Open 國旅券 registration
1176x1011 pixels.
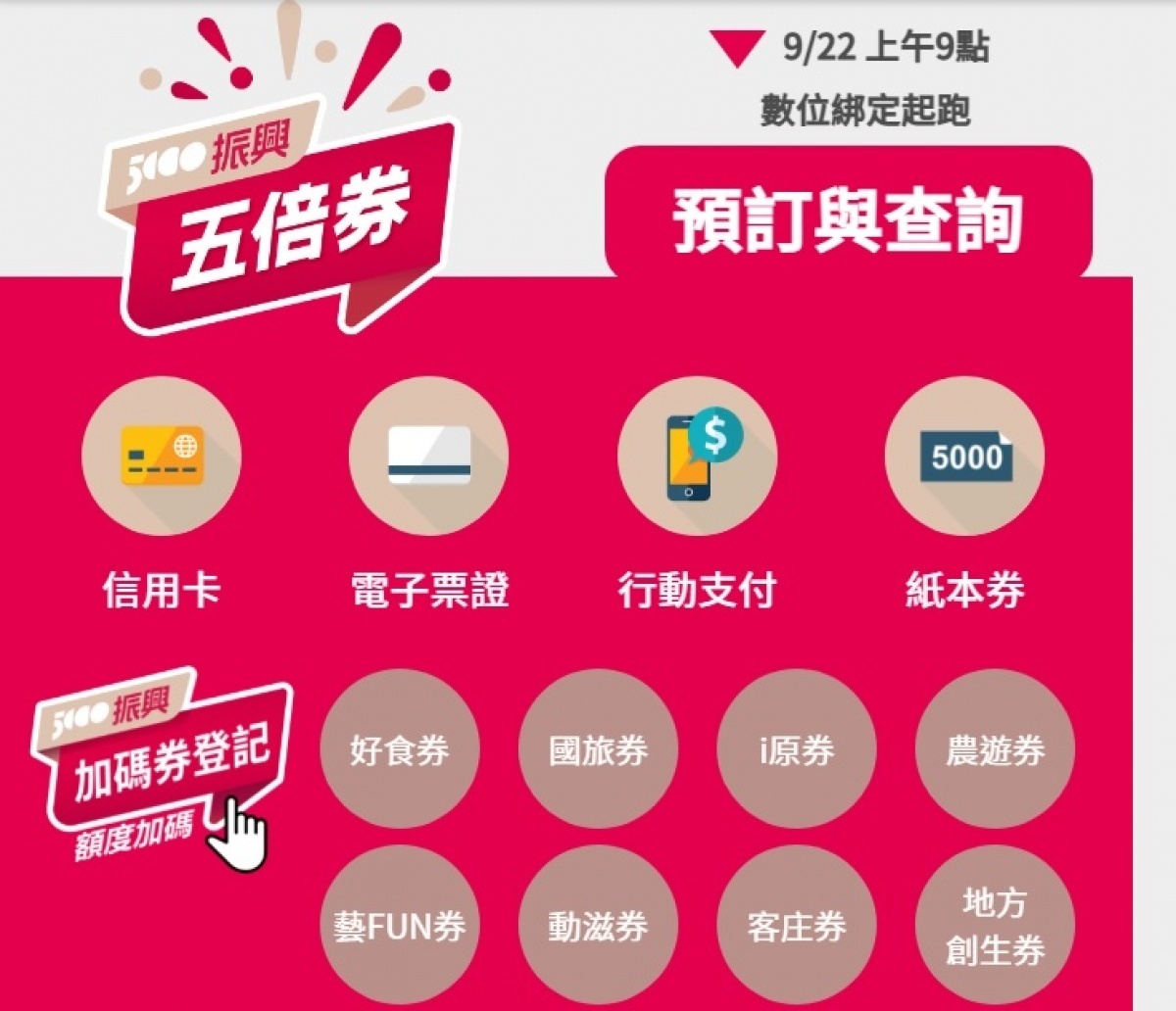[598, 750]
